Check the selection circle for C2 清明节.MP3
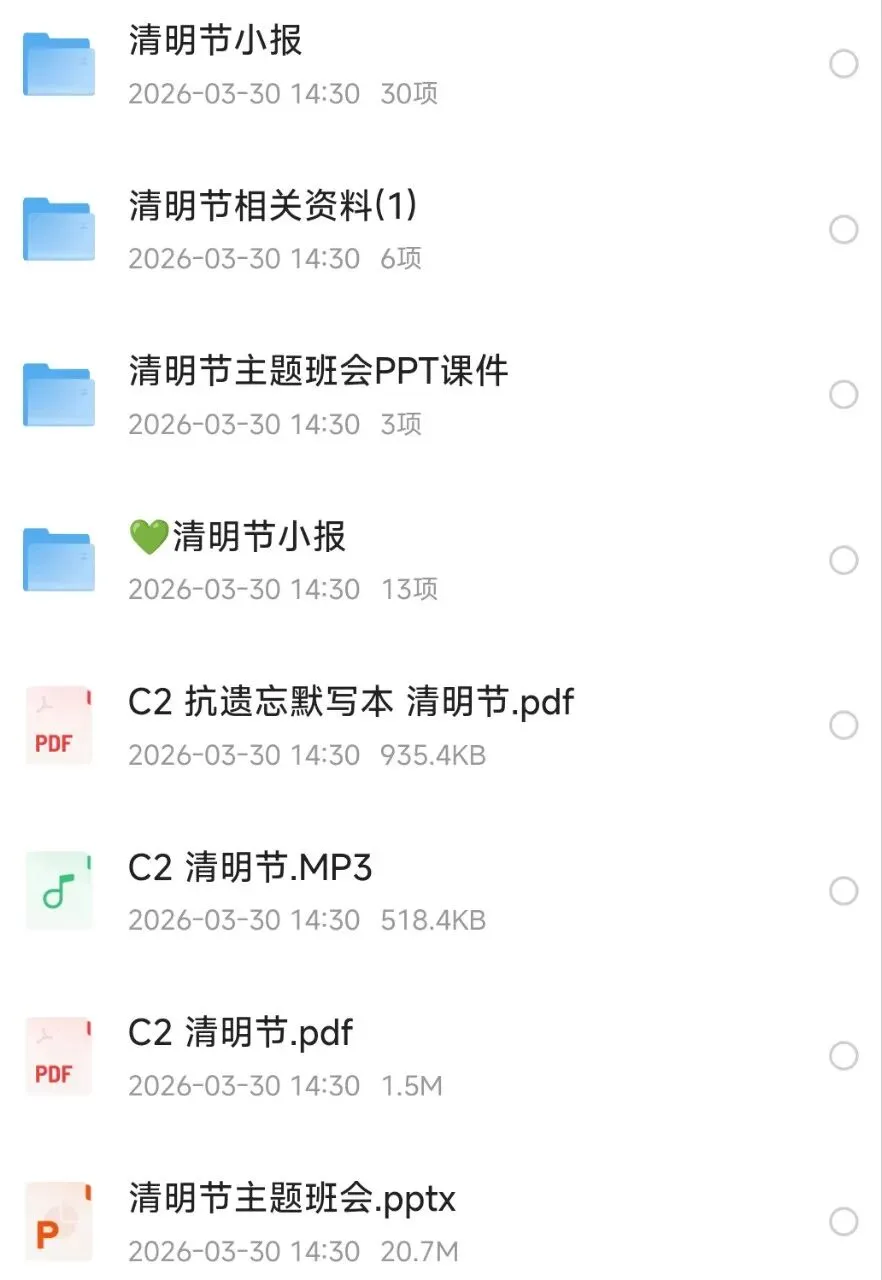This screenshot has height=1280, width=882. [x=844, y=891]
